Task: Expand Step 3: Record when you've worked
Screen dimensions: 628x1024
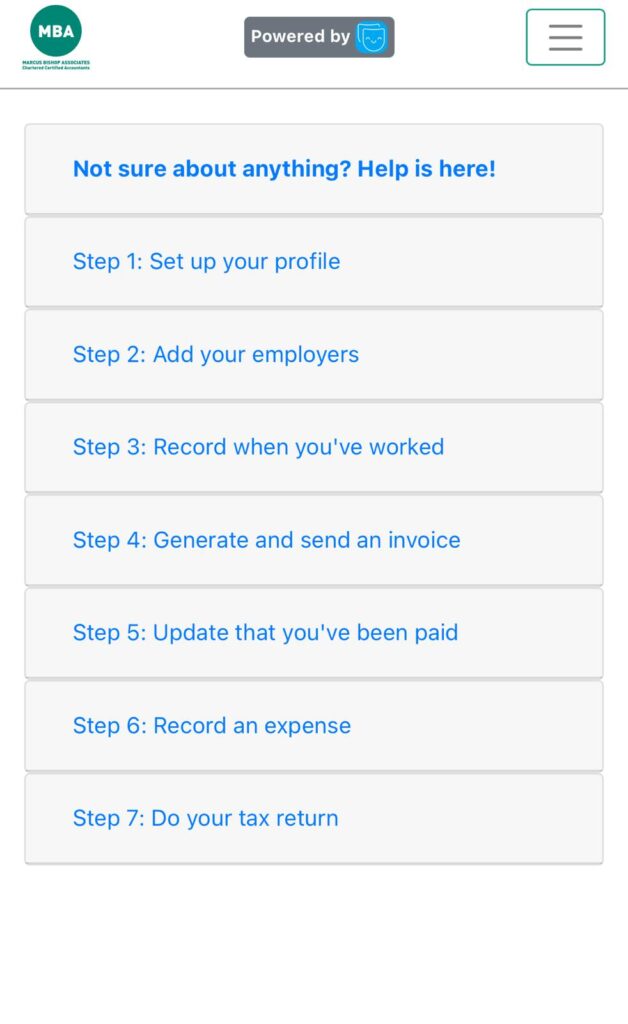Action: click(x=258, y=447)
